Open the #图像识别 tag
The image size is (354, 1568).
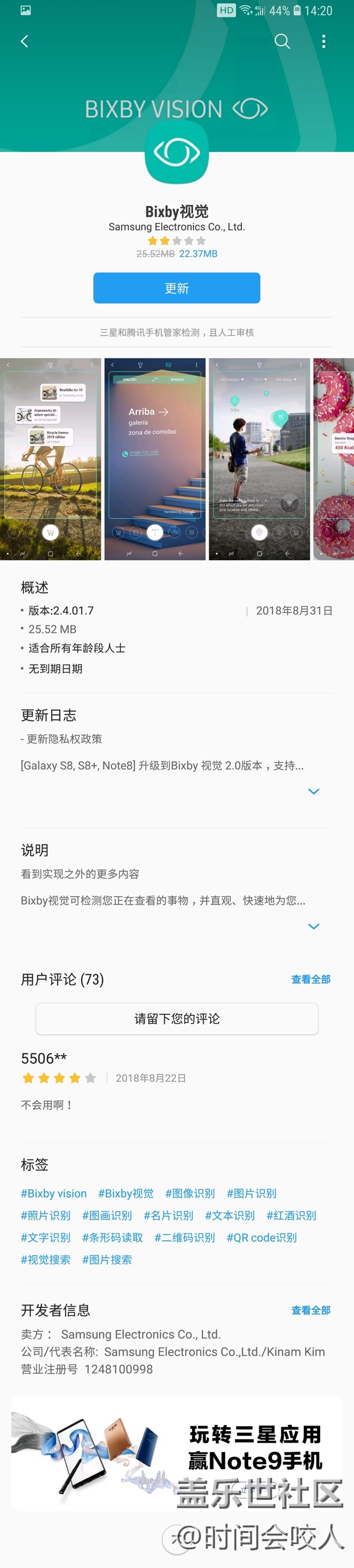coord(190,1194)
